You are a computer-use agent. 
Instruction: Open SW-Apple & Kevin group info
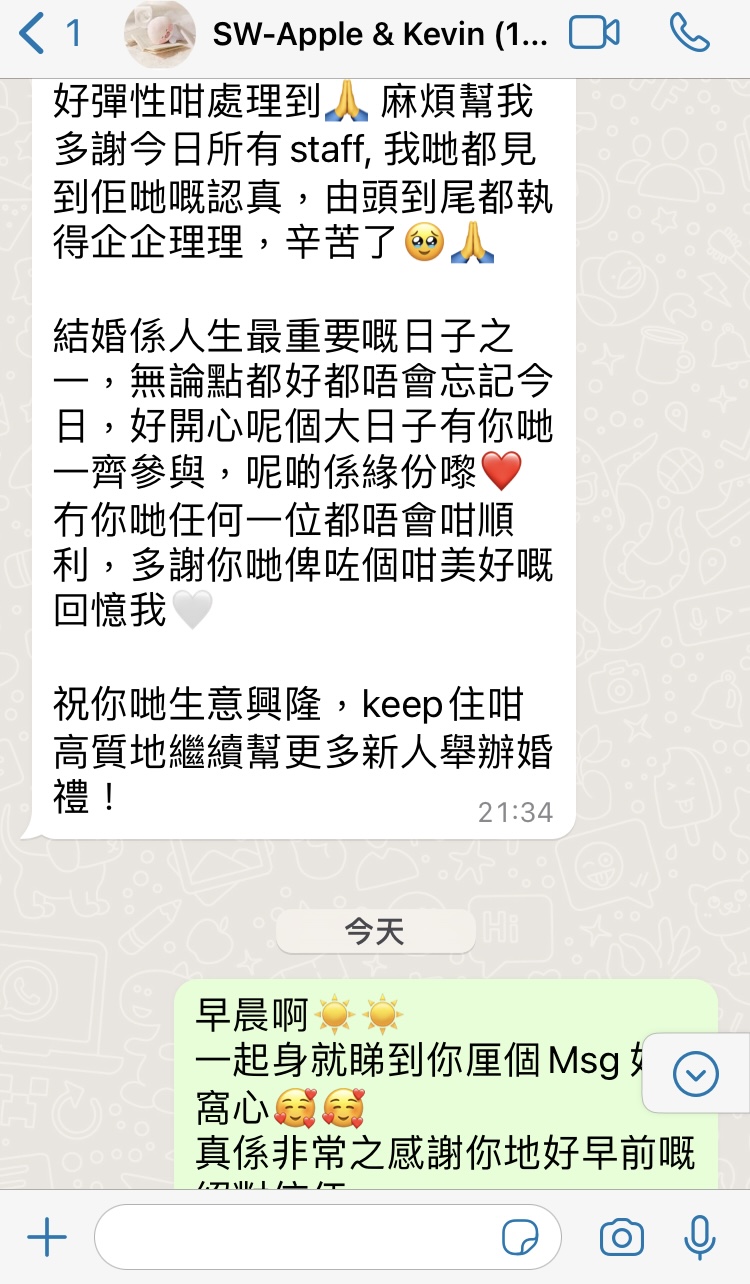380,34
